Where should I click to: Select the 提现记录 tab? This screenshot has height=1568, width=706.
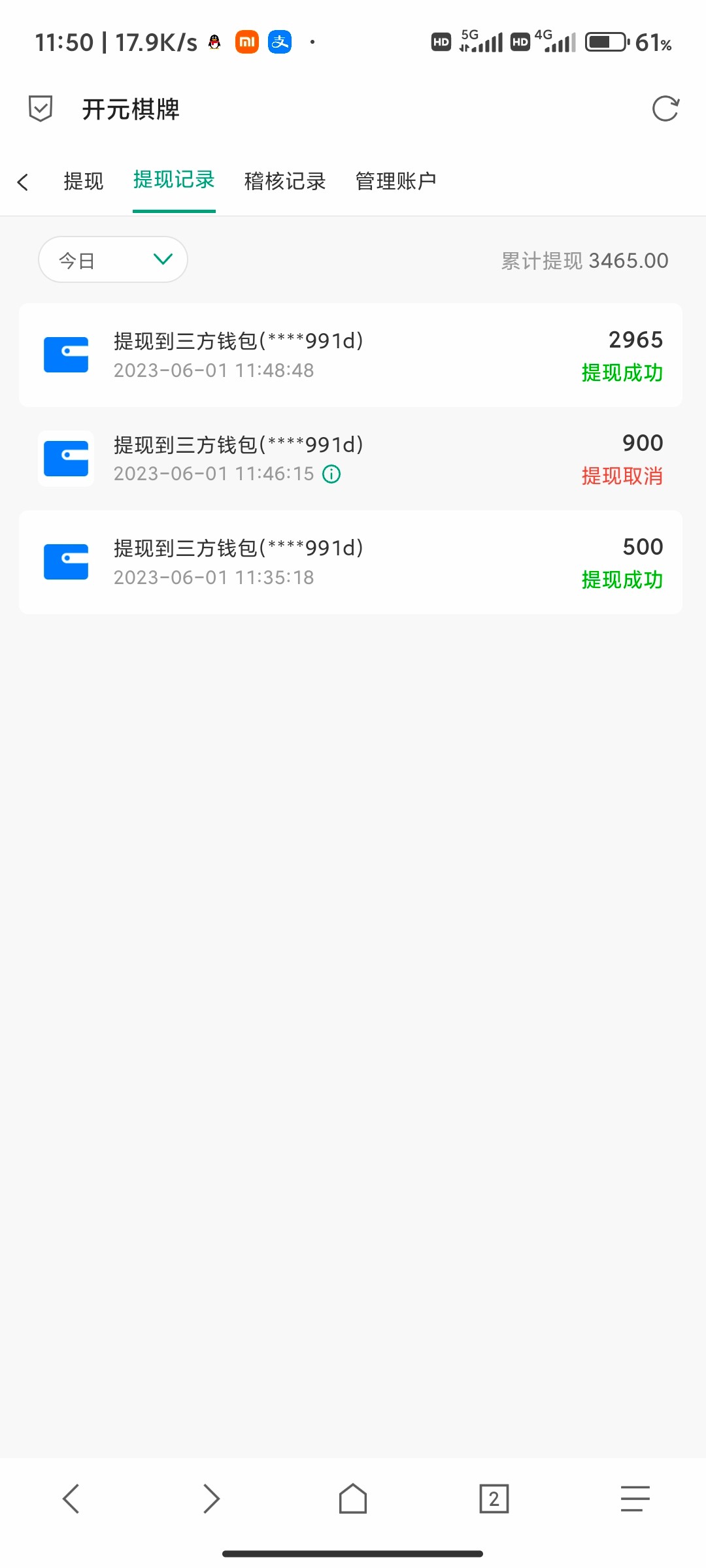[x=174, y=180]
